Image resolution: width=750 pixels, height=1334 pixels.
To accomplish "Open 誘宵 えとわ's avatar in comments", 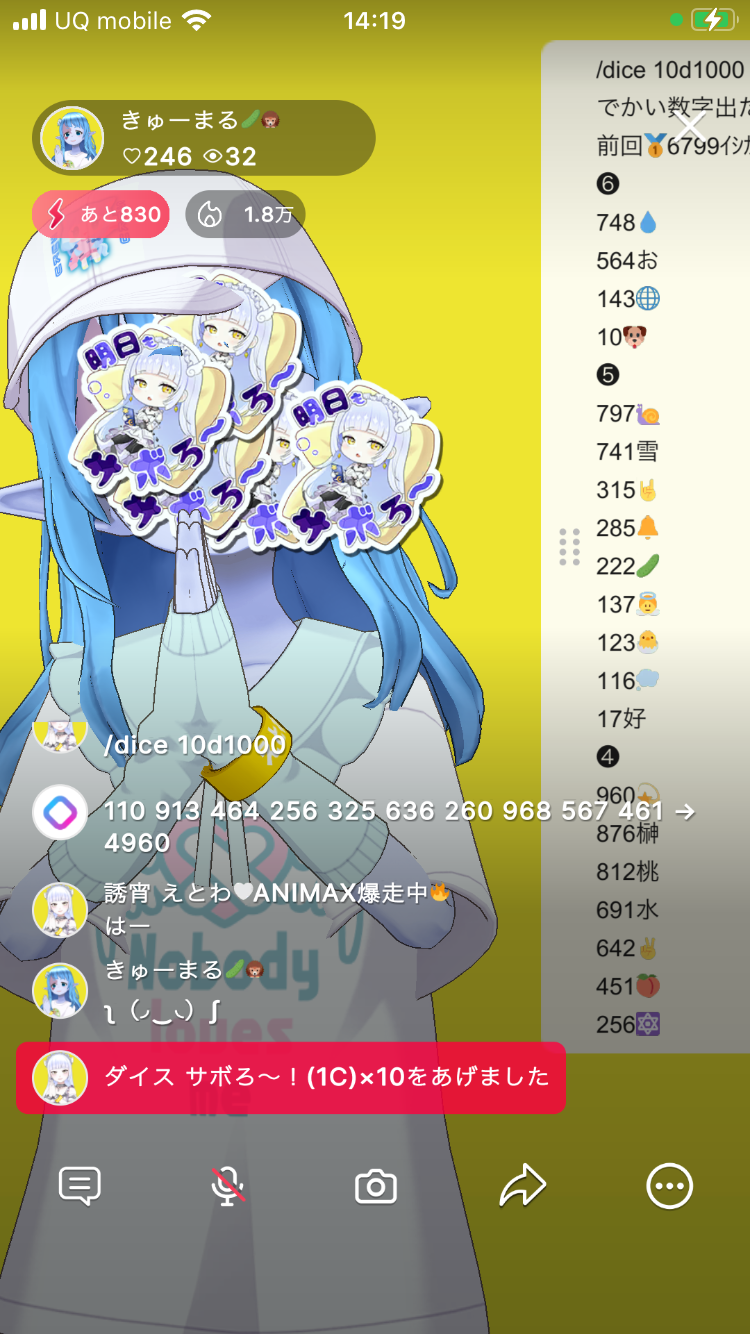I will click(59, 909).
